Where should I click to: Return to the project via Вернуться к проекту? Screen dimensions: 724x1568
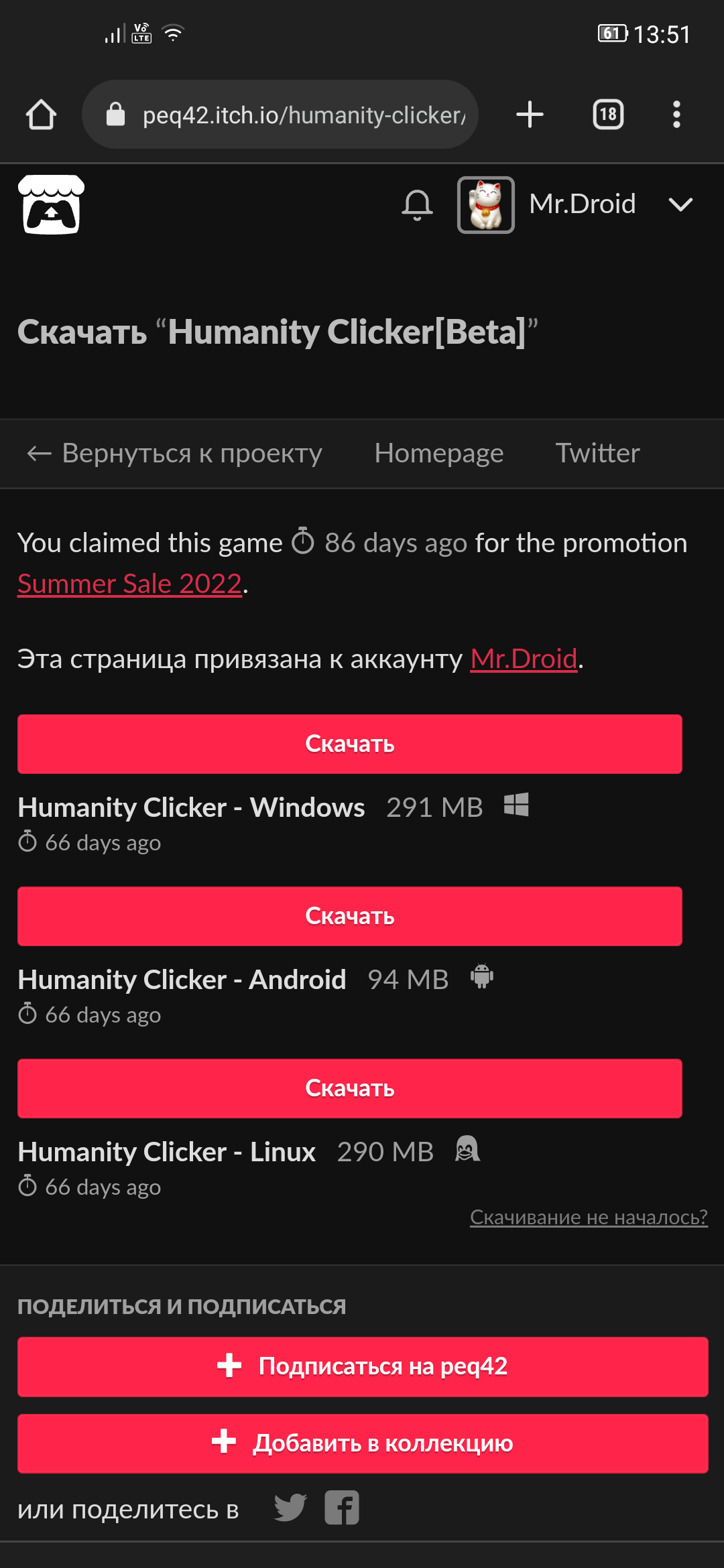coord(174,454)
